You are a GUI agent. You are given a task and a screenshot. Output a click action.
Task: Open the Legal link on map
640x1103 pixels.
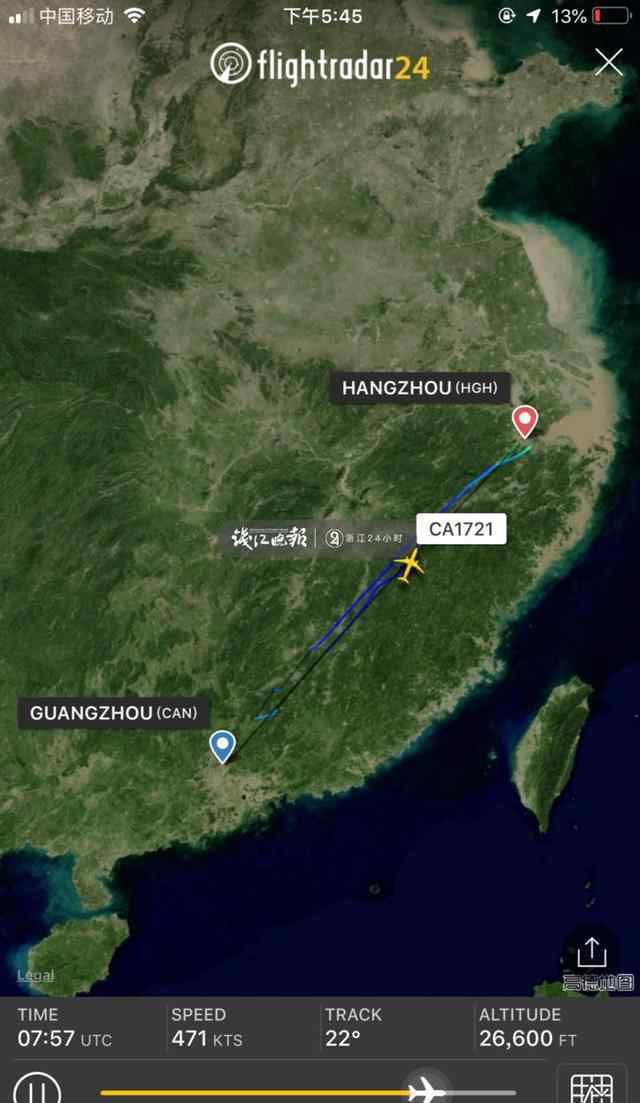[36, 976]
